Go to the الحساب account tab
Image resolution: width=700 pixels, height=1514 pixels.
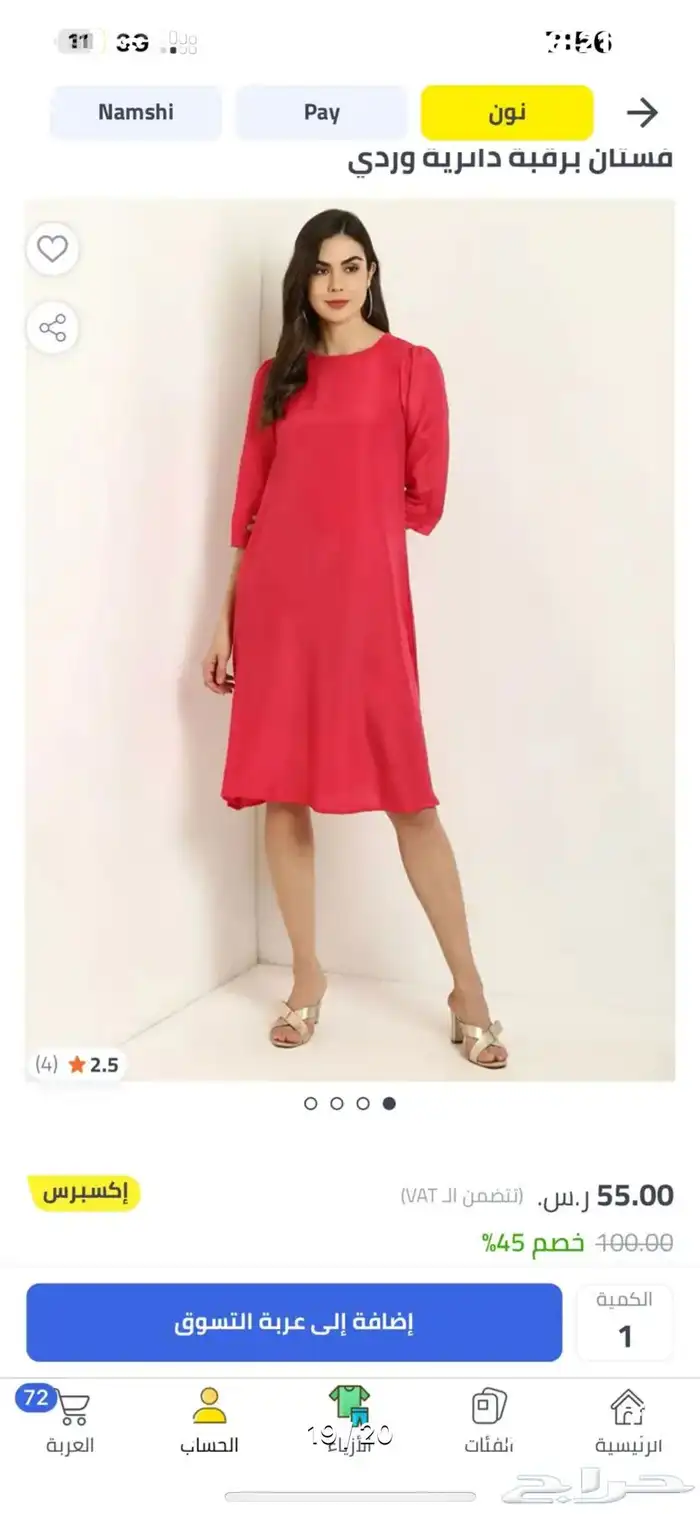209,1421
